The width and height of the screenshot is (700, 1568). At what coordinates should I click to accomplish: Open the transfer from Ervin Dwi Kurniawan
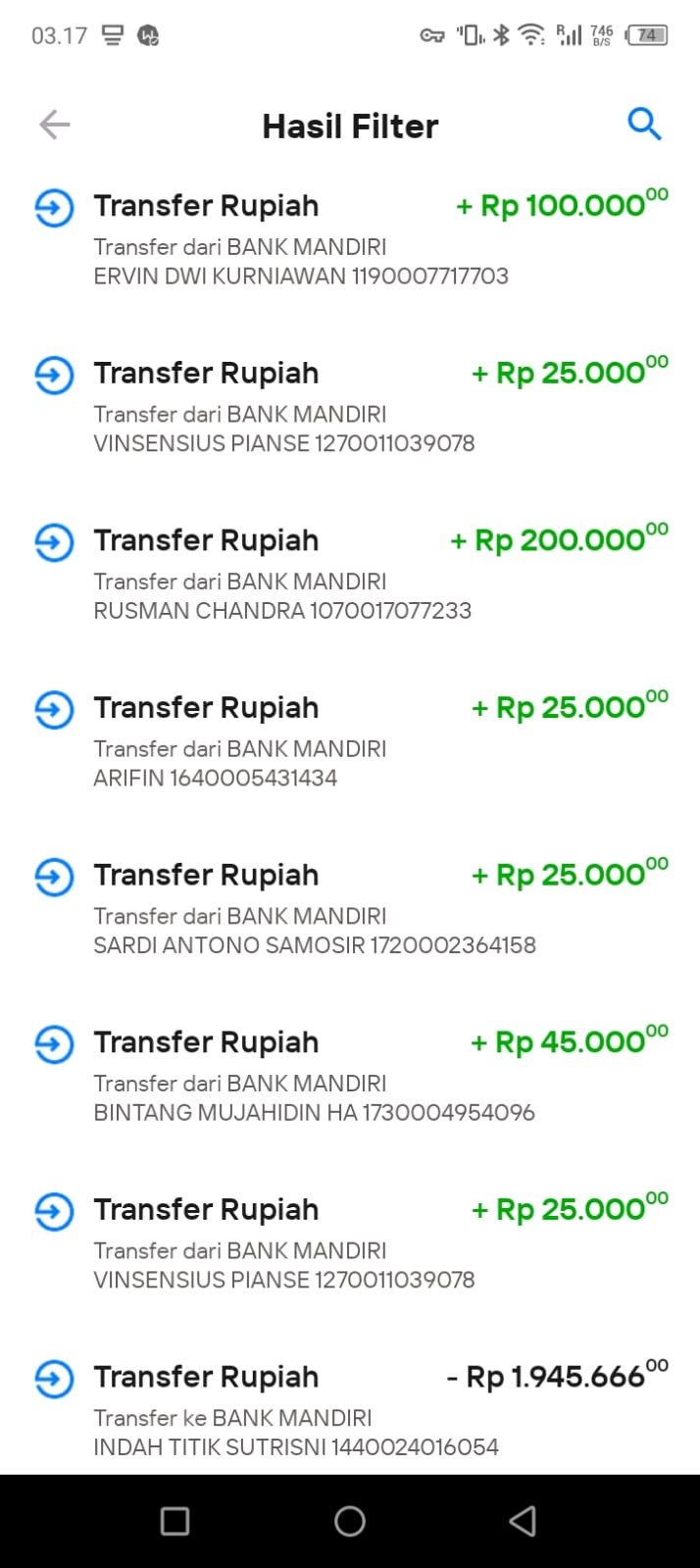[350, 239]
